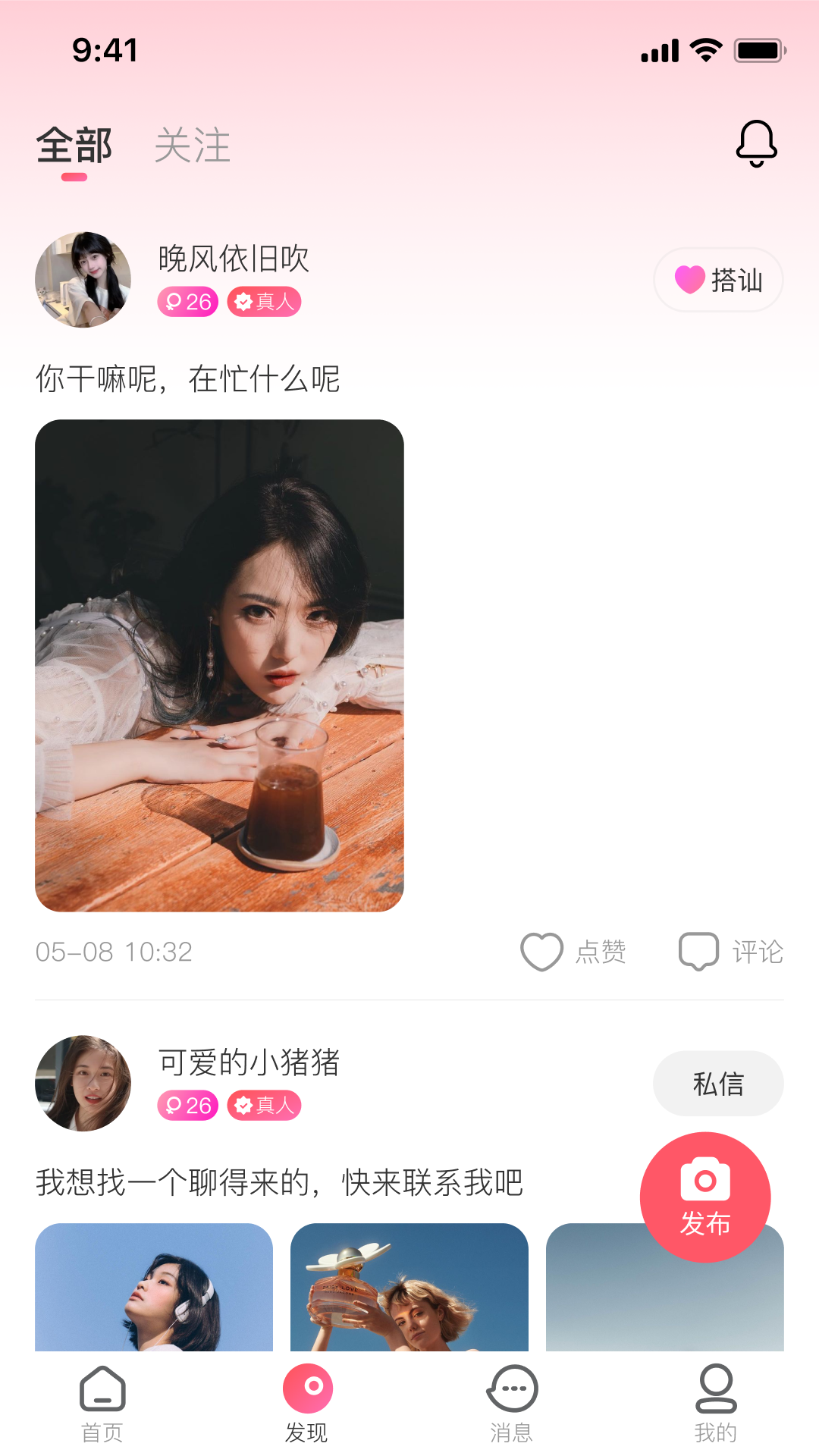Viewport: 819px width, 1456px height.
Task: Open the comment bubble icon on the first post
Action: [x=698, y=950]
